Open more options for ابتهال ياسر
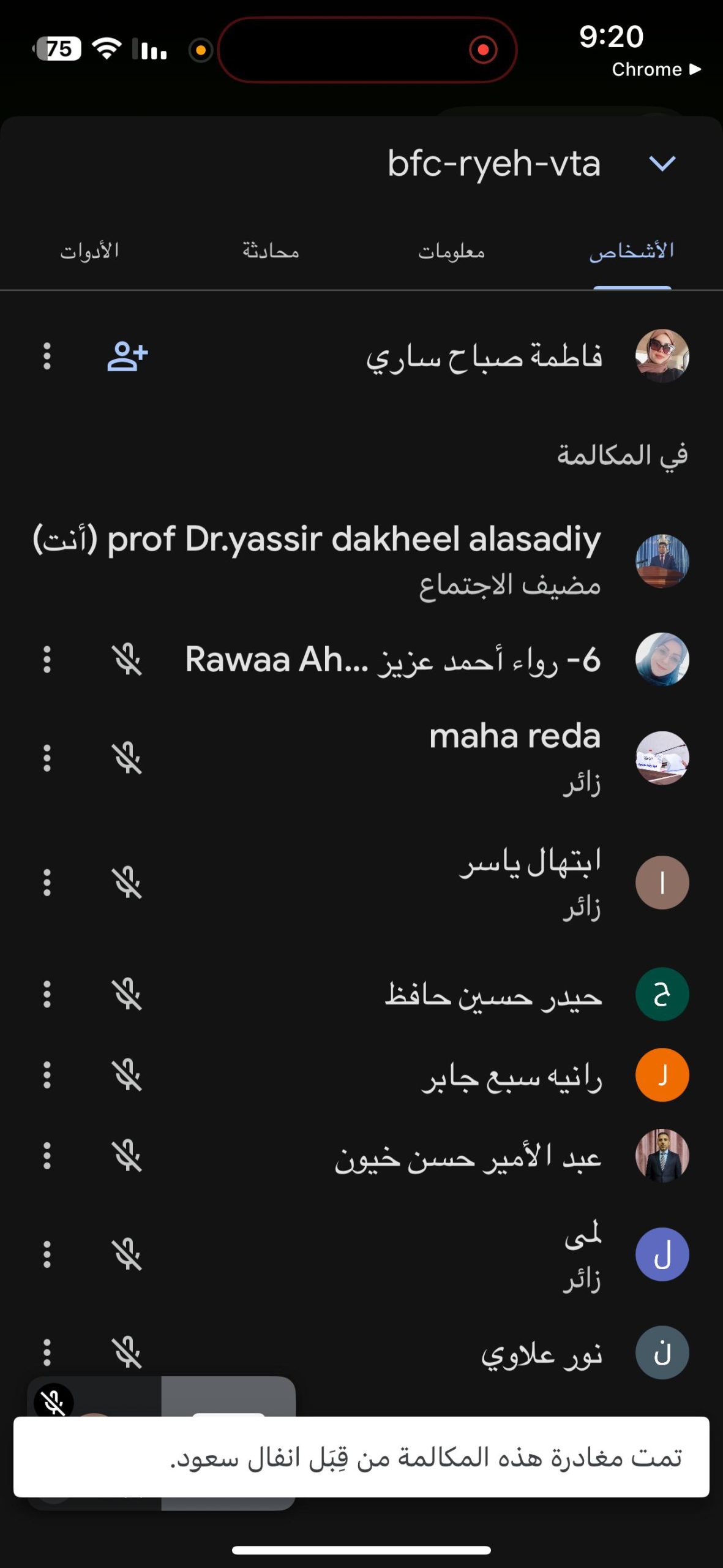Viewport: 723px width, 1568px height. (47, 883)
